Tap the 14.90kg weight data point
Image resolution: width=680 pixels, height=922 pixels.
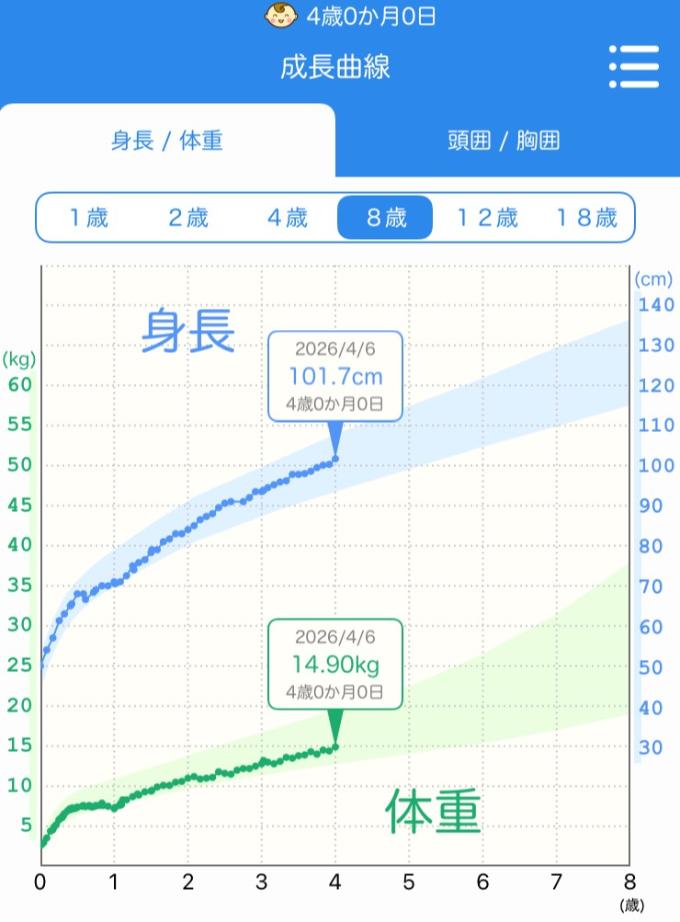tap(335, 746)
